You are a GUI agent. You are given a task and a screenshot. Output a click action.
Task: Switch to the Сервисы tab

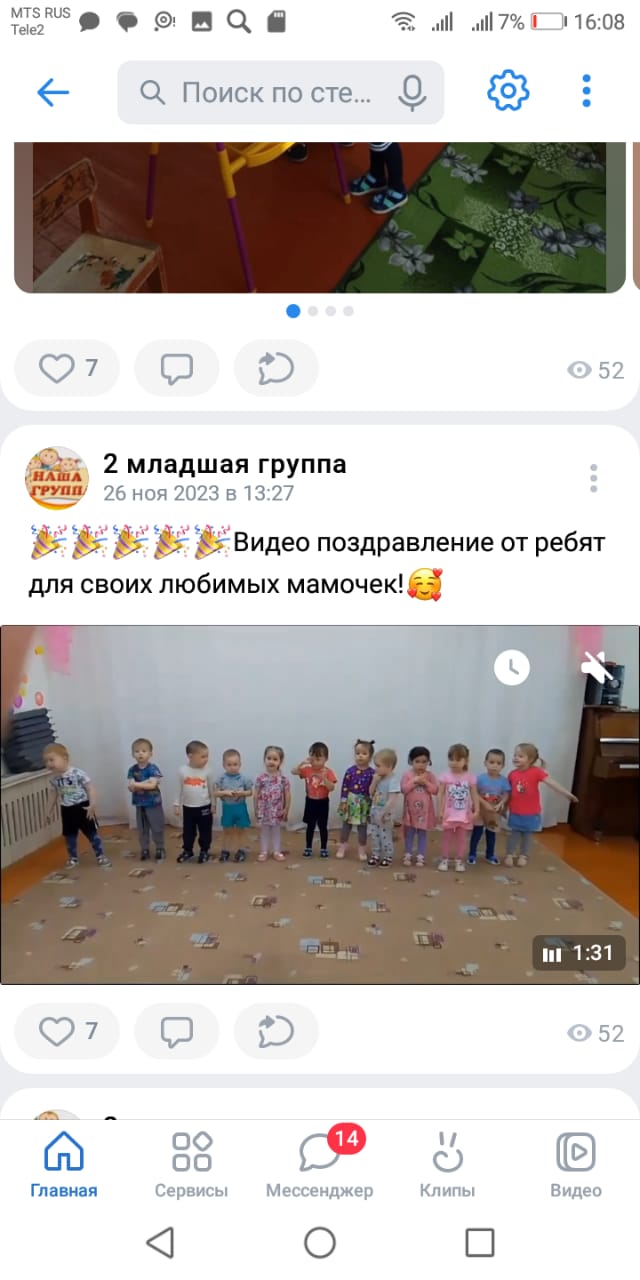coord(191,1164)
